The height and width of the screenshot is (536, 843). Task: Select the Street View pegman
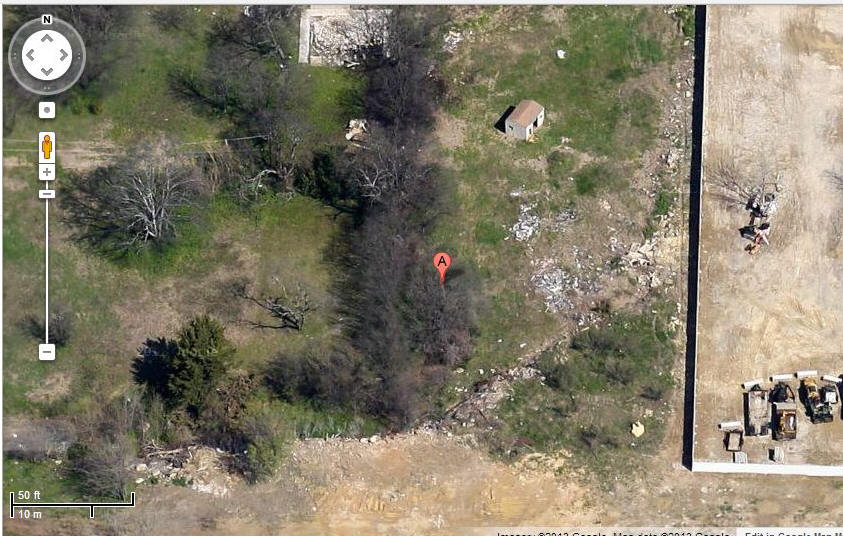point(47,147)
